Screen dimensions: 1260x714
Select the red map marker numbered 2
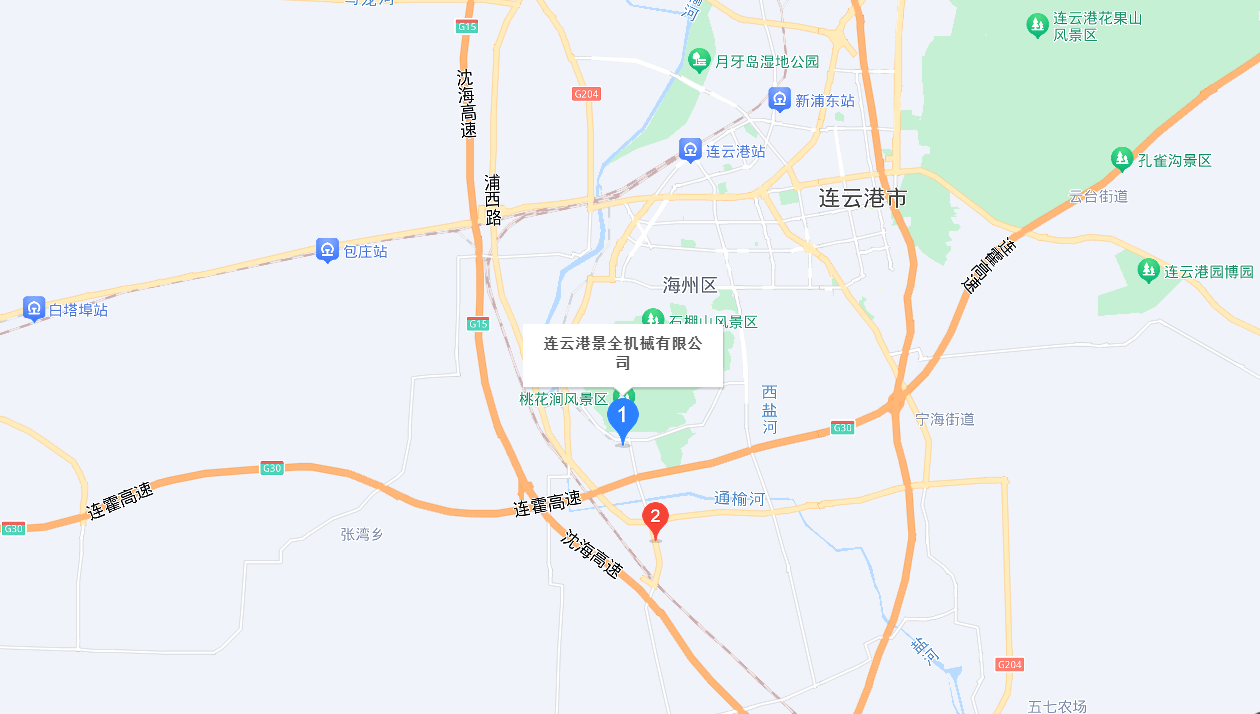[655, 519]
